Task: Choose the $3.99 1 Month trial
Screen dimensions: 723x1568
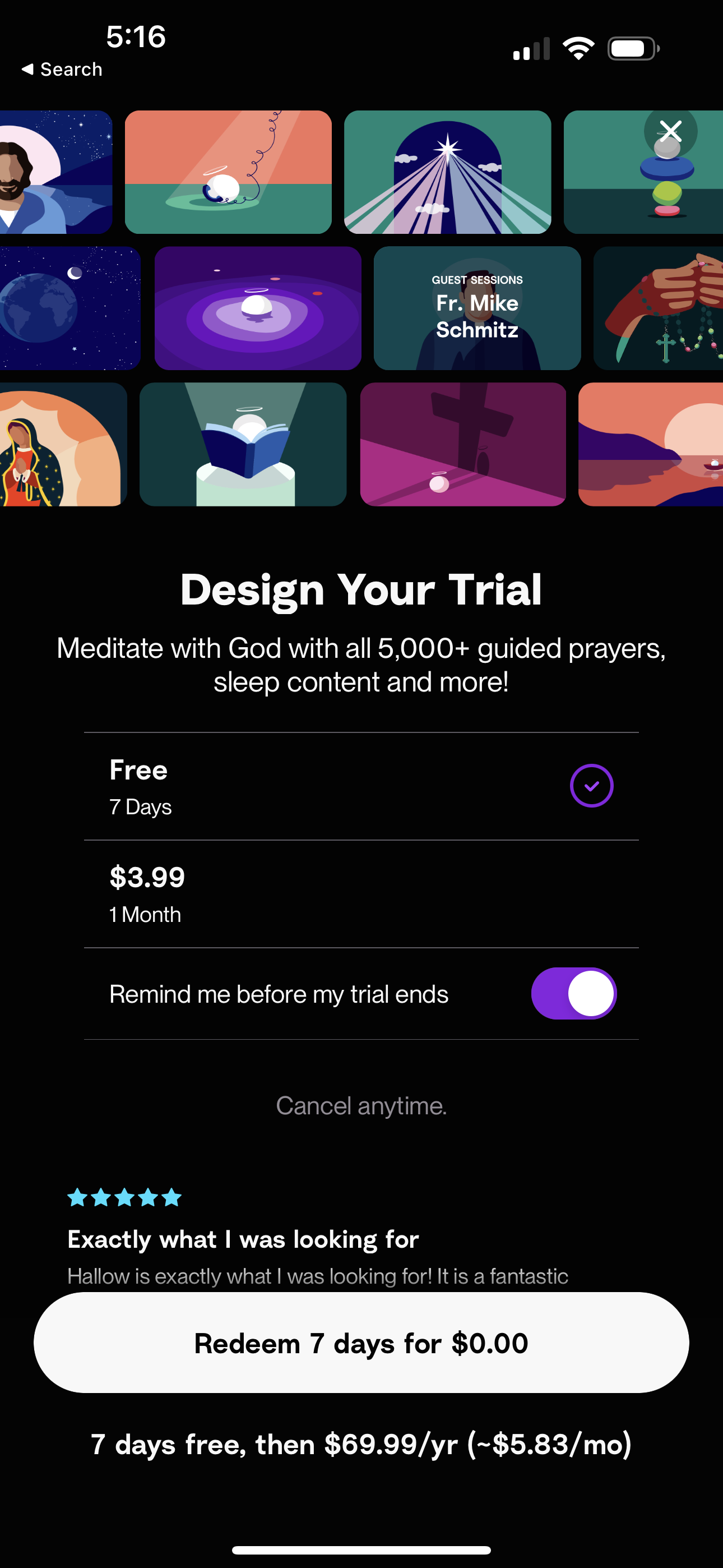Action: tap(361, 893)
